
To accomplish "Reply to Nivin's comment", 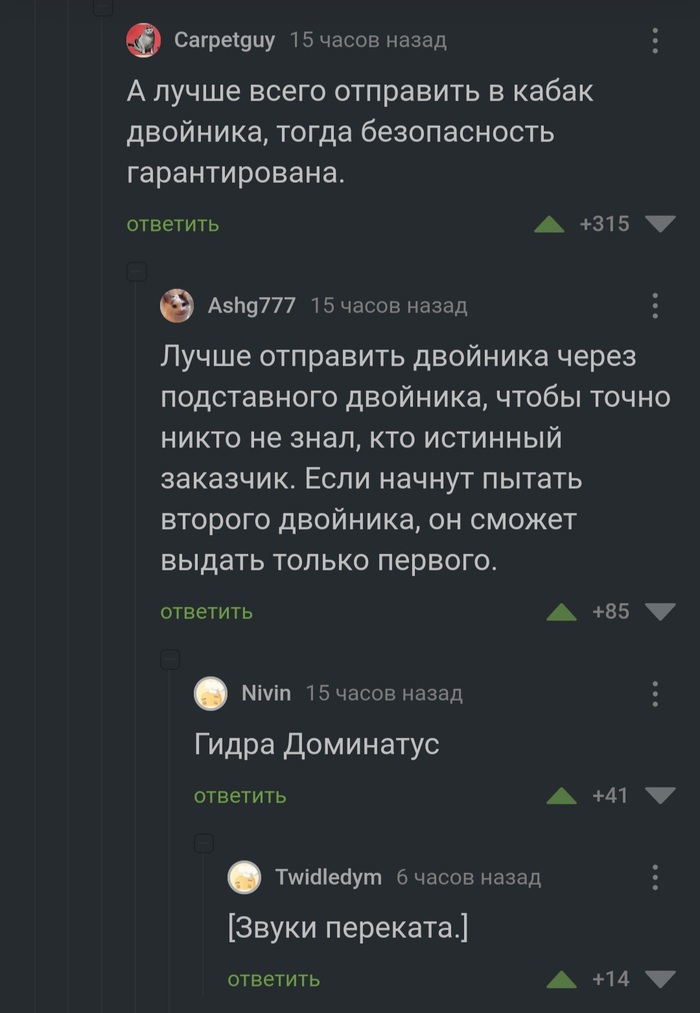I will 240,796.
